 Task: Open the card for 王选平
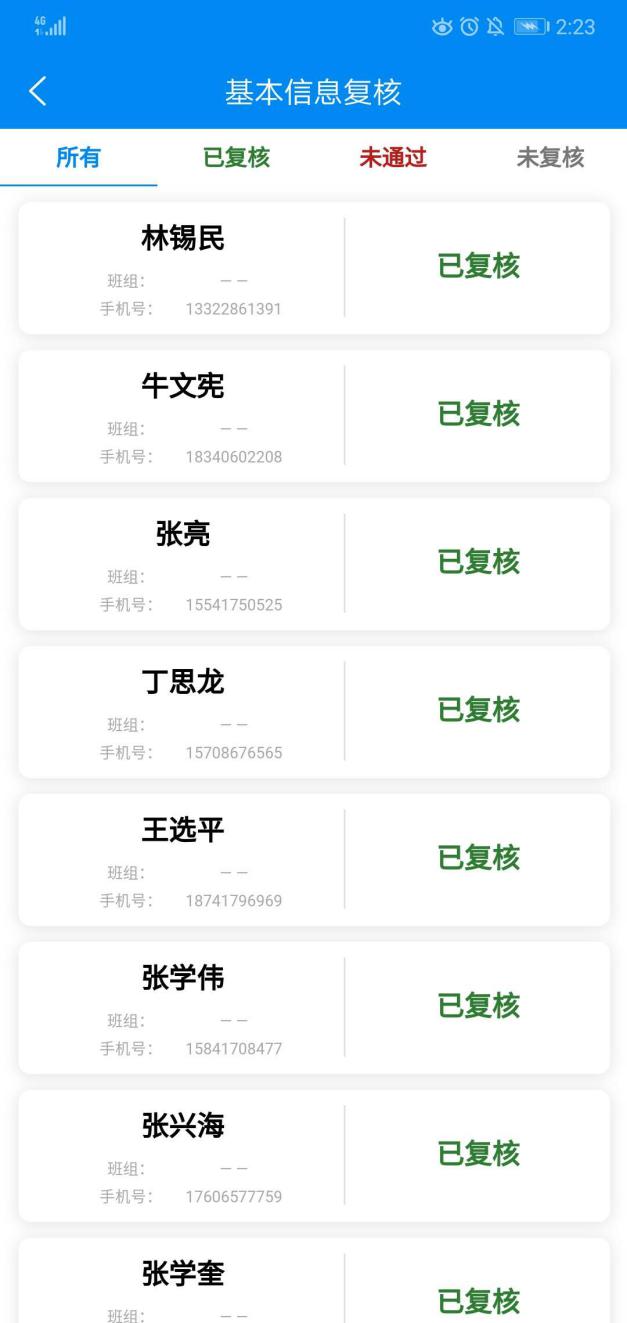pyautogui.click(x=313, y=860)
